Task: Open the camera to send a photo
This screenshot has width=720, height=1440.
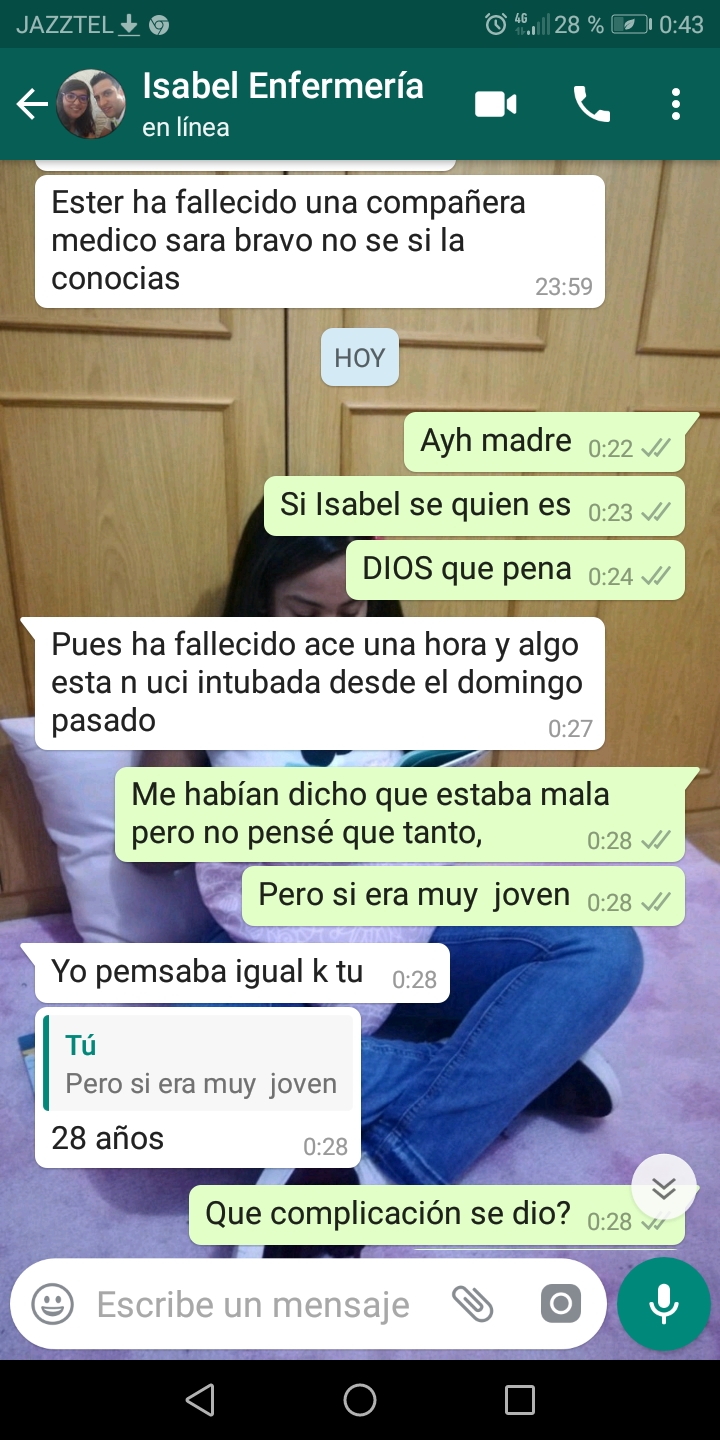Action: coord(560,1304)
